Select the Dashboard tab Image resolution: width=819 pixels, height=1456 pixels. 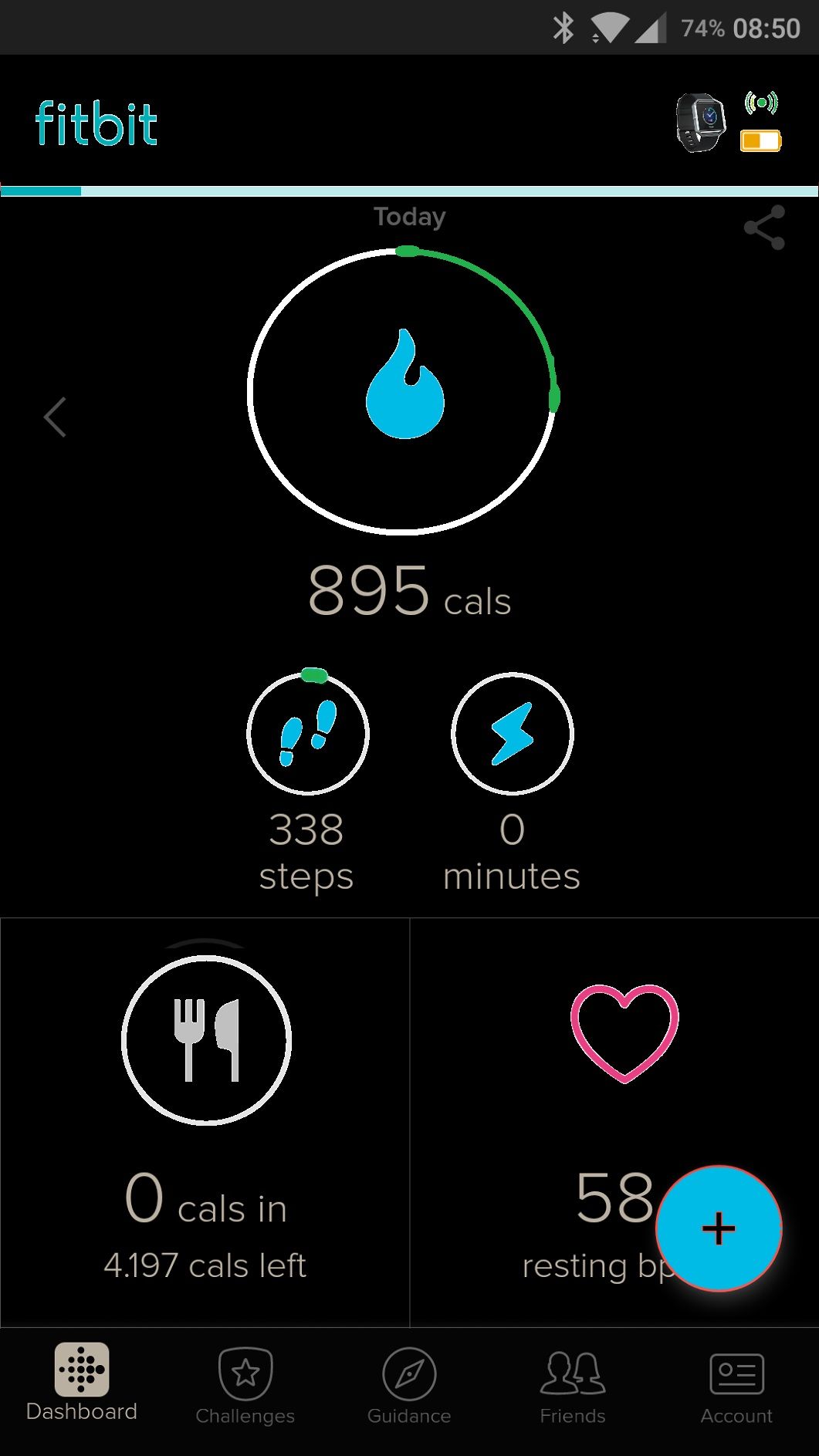pos(82,1382)
